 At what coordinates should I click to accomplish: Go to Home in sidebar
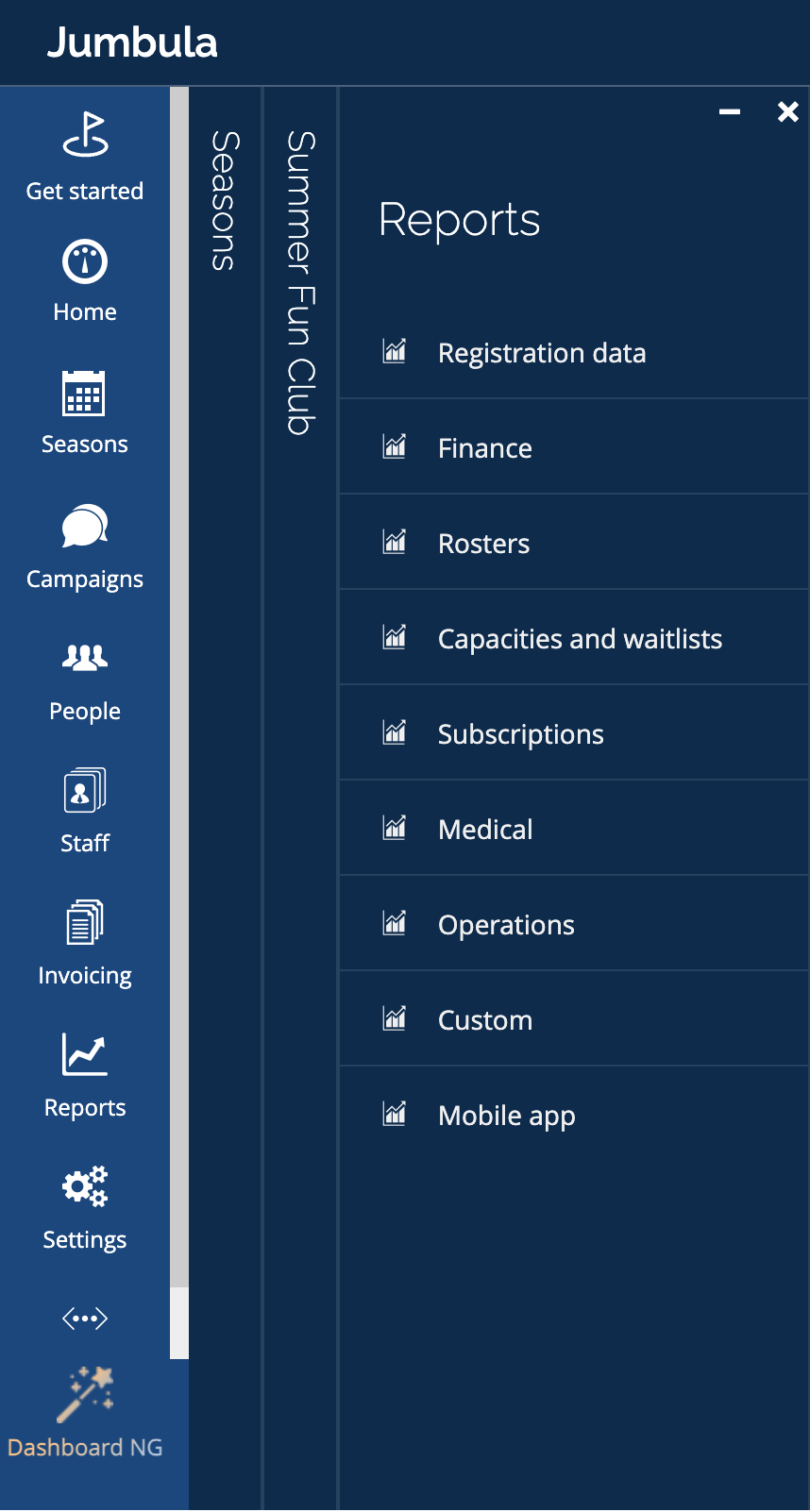[85, 281]
